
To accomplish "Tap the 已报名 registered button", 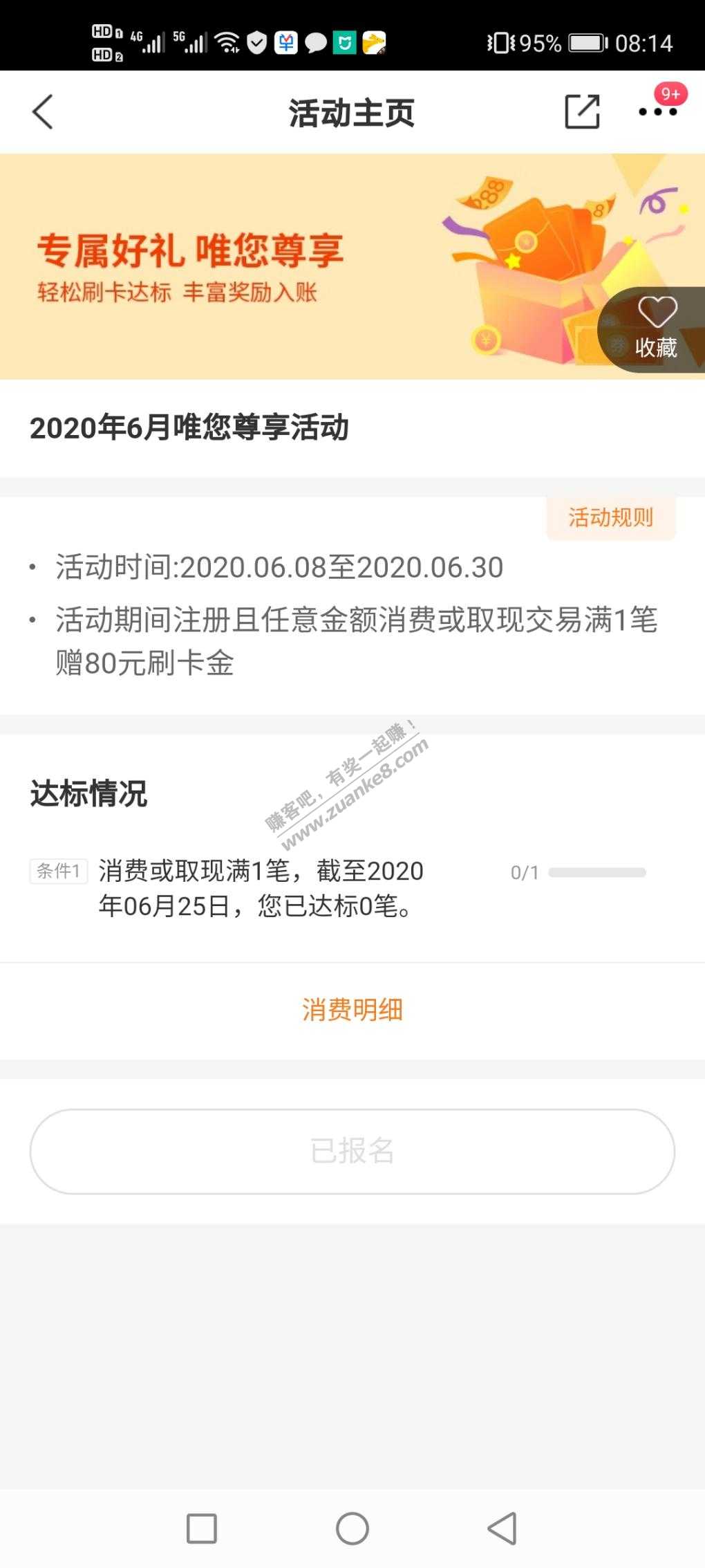I will tap(352, 1152).
